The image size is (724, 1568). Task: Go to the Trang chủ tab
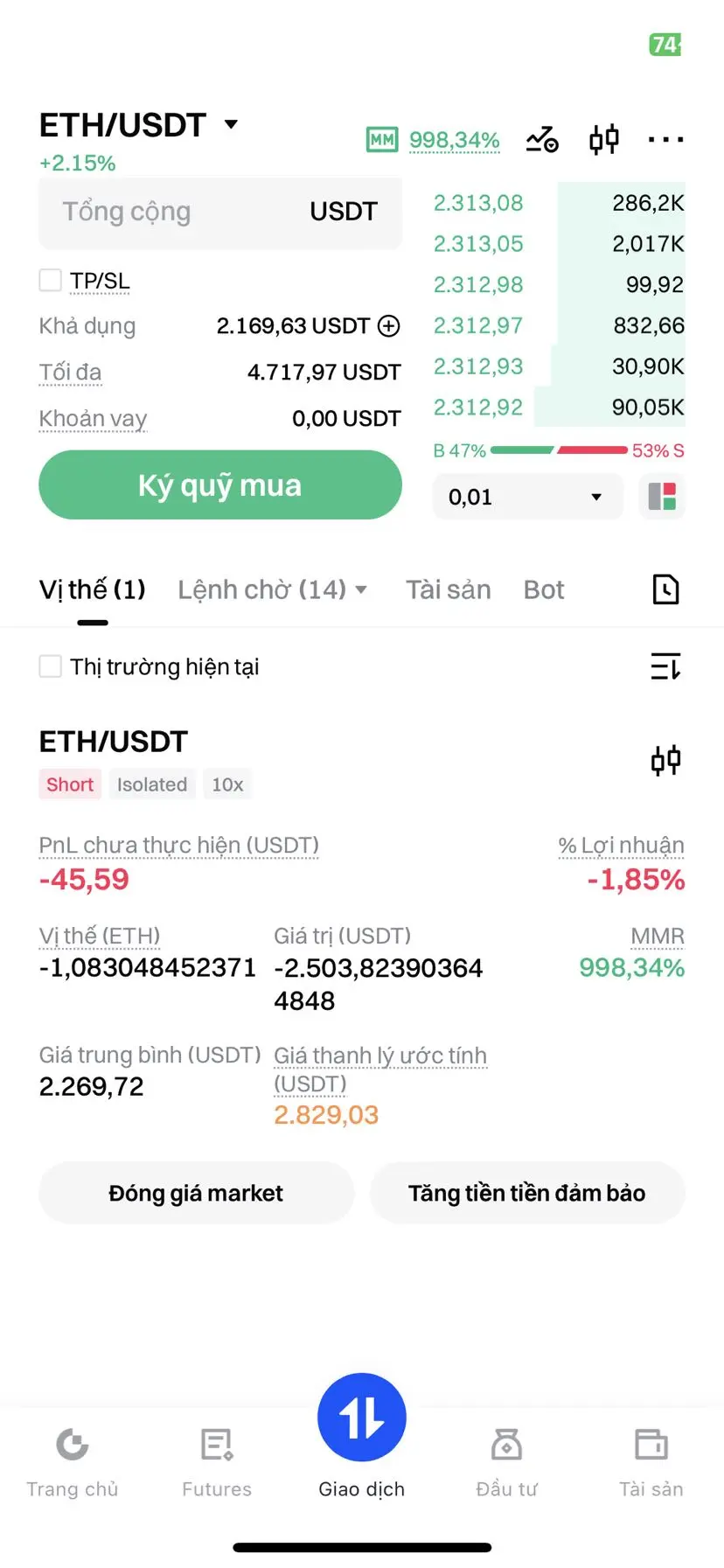(72, 1461)
